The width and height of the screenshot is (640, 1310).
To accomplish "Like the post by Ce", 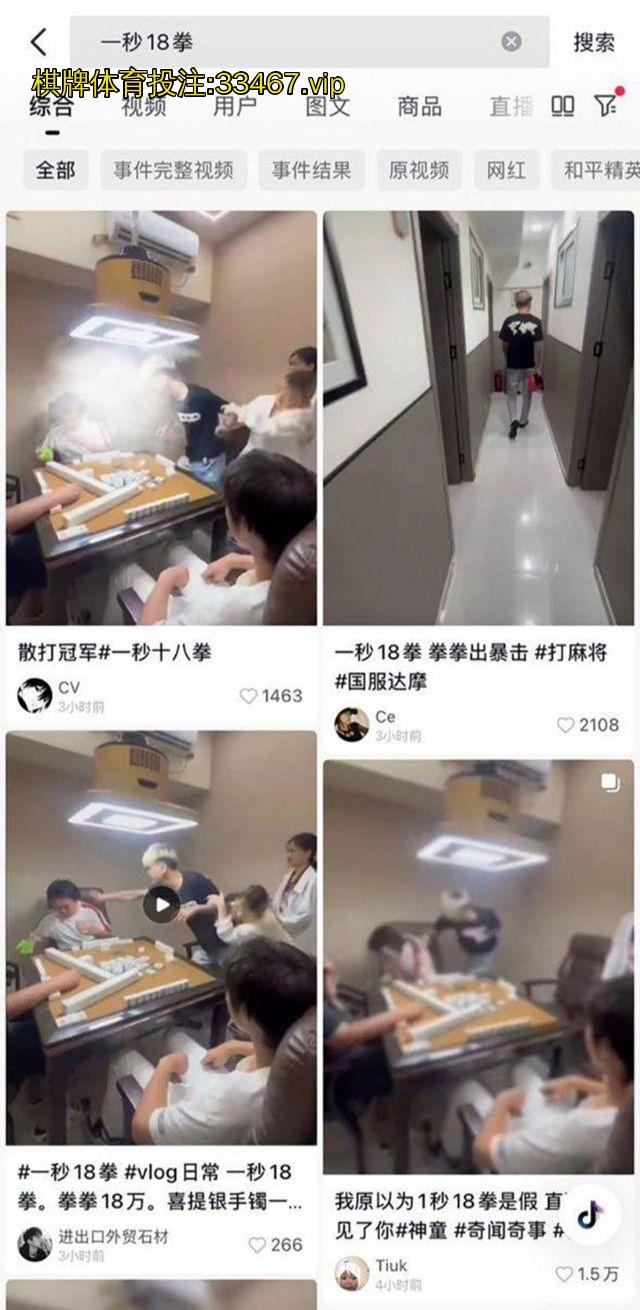I will click(566, 725).
